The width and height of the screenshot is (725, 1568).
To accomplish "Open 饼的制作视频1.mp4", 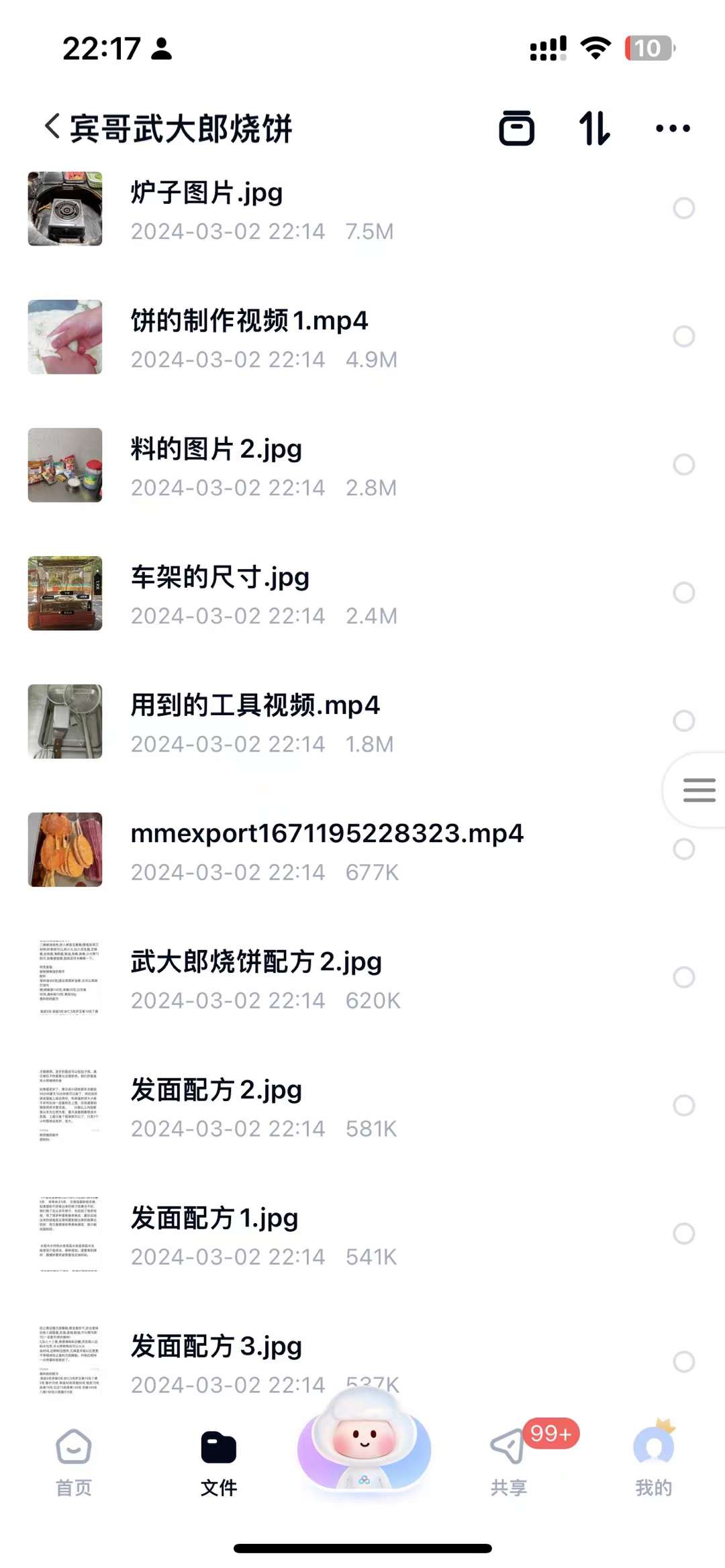I will (248, 321).
